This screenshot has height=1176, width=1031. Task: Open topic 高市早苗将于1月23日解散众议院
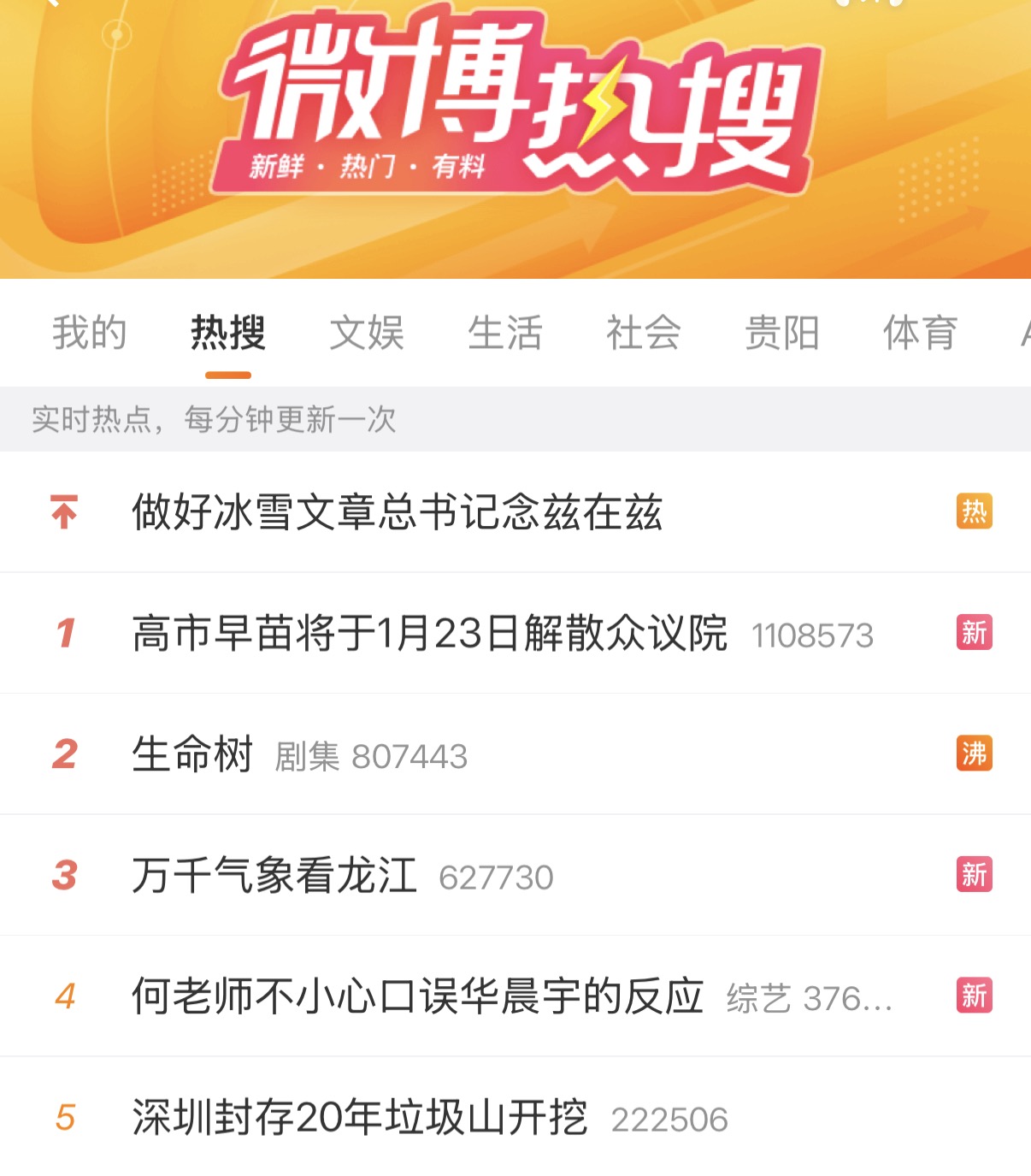429,634
